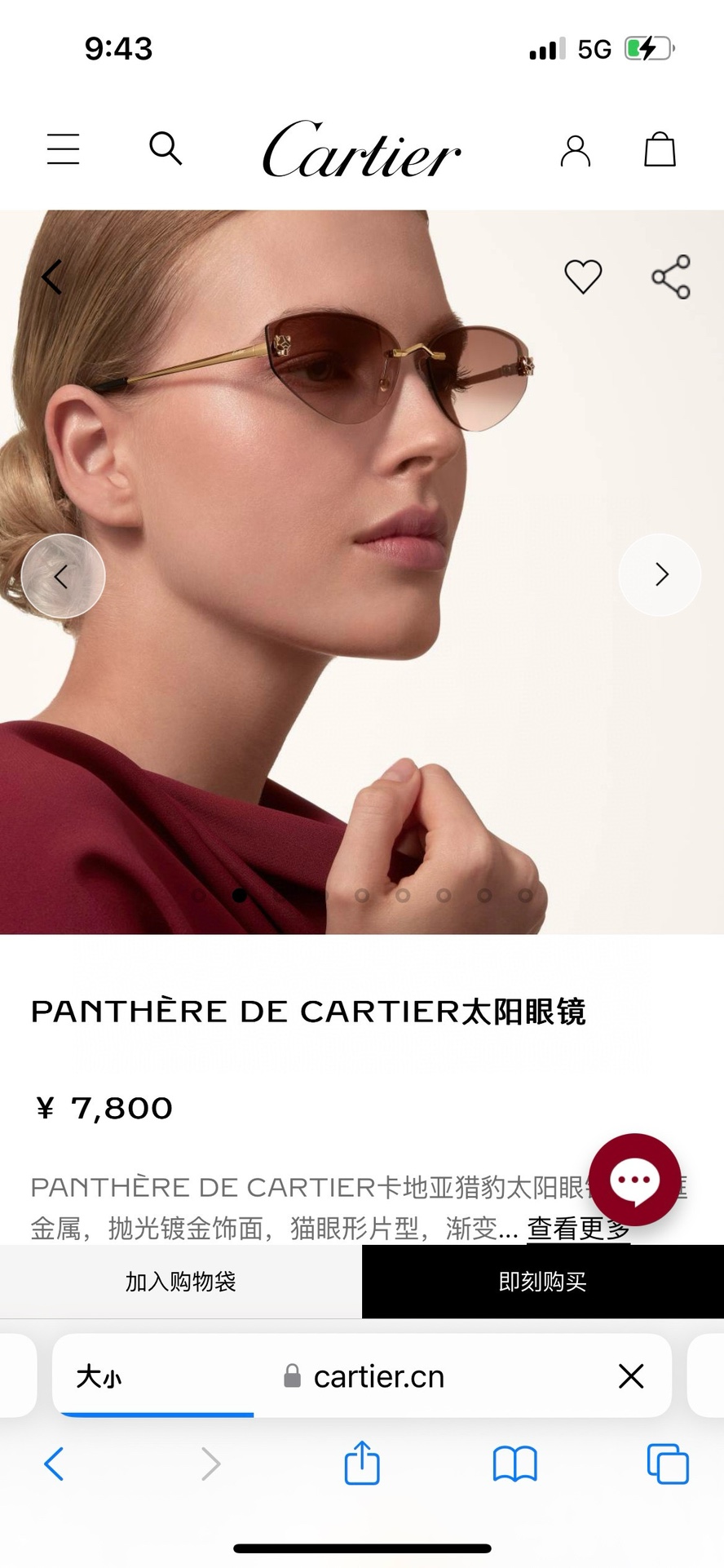Open Safari bookmarks
724x1568 pixels.
[x=514, y=1464]
